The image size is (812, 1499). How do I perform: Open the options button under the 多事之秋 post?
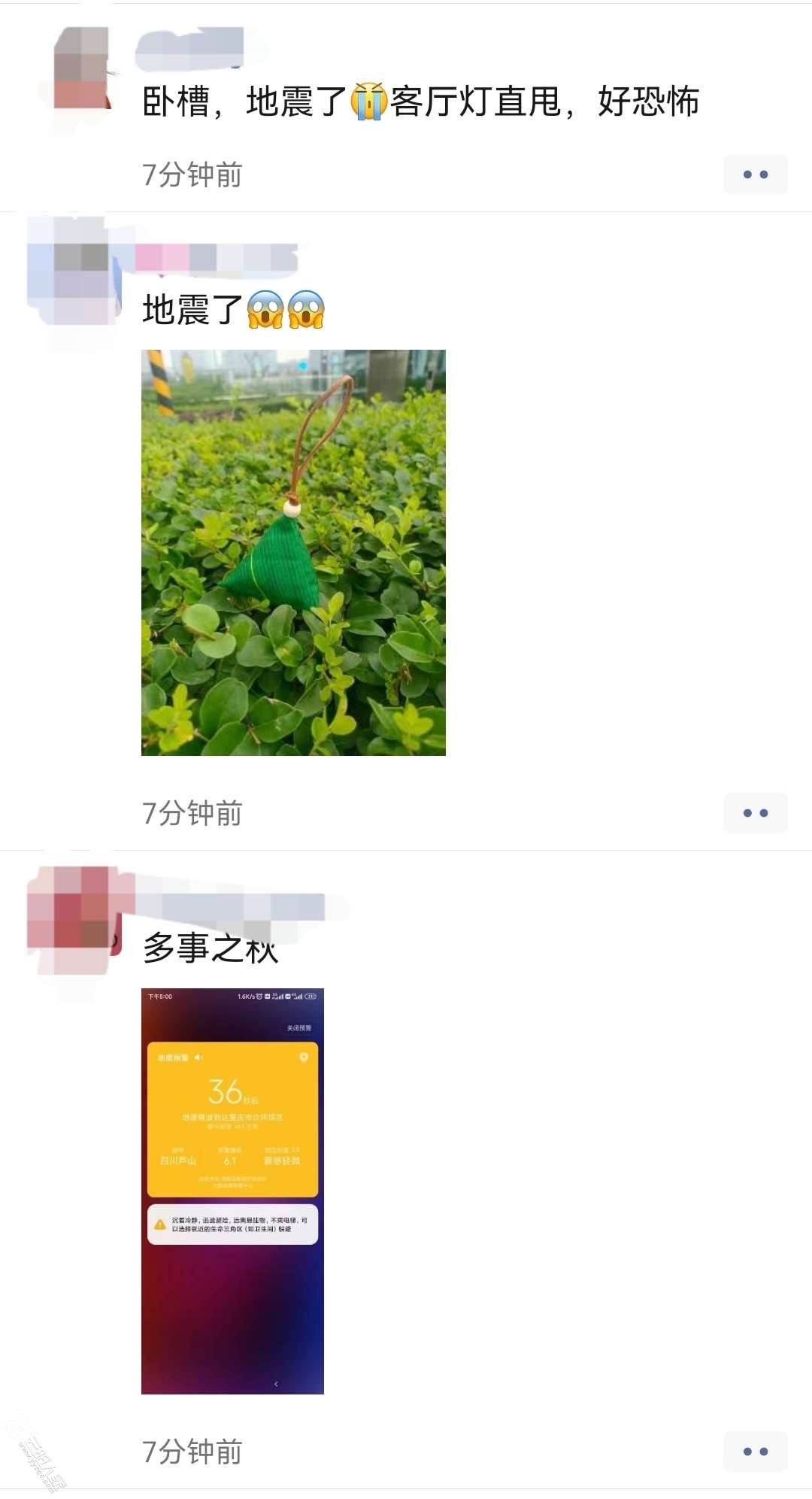[755, 1452]
